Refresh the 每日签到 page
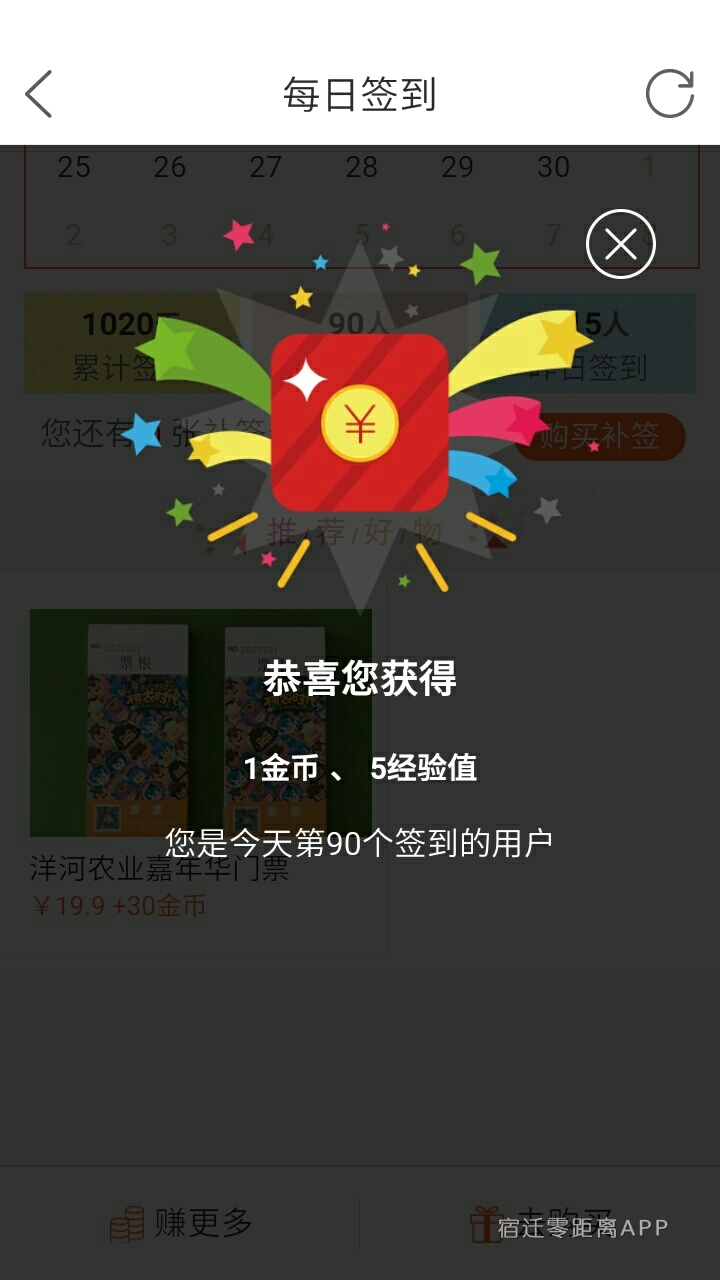 coord(669,95)
